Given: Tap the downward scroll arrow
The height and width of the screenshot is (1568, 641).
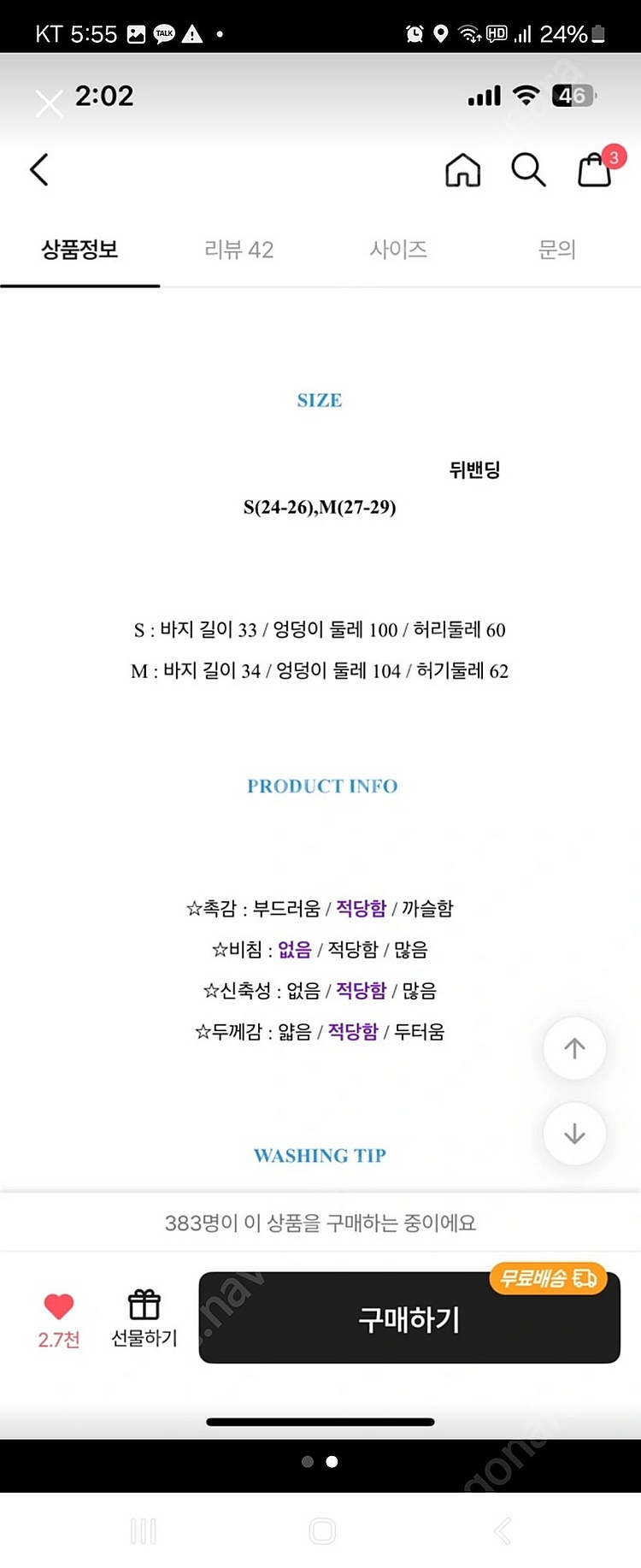Looking at the screenshot, I should click(574, 1135).
